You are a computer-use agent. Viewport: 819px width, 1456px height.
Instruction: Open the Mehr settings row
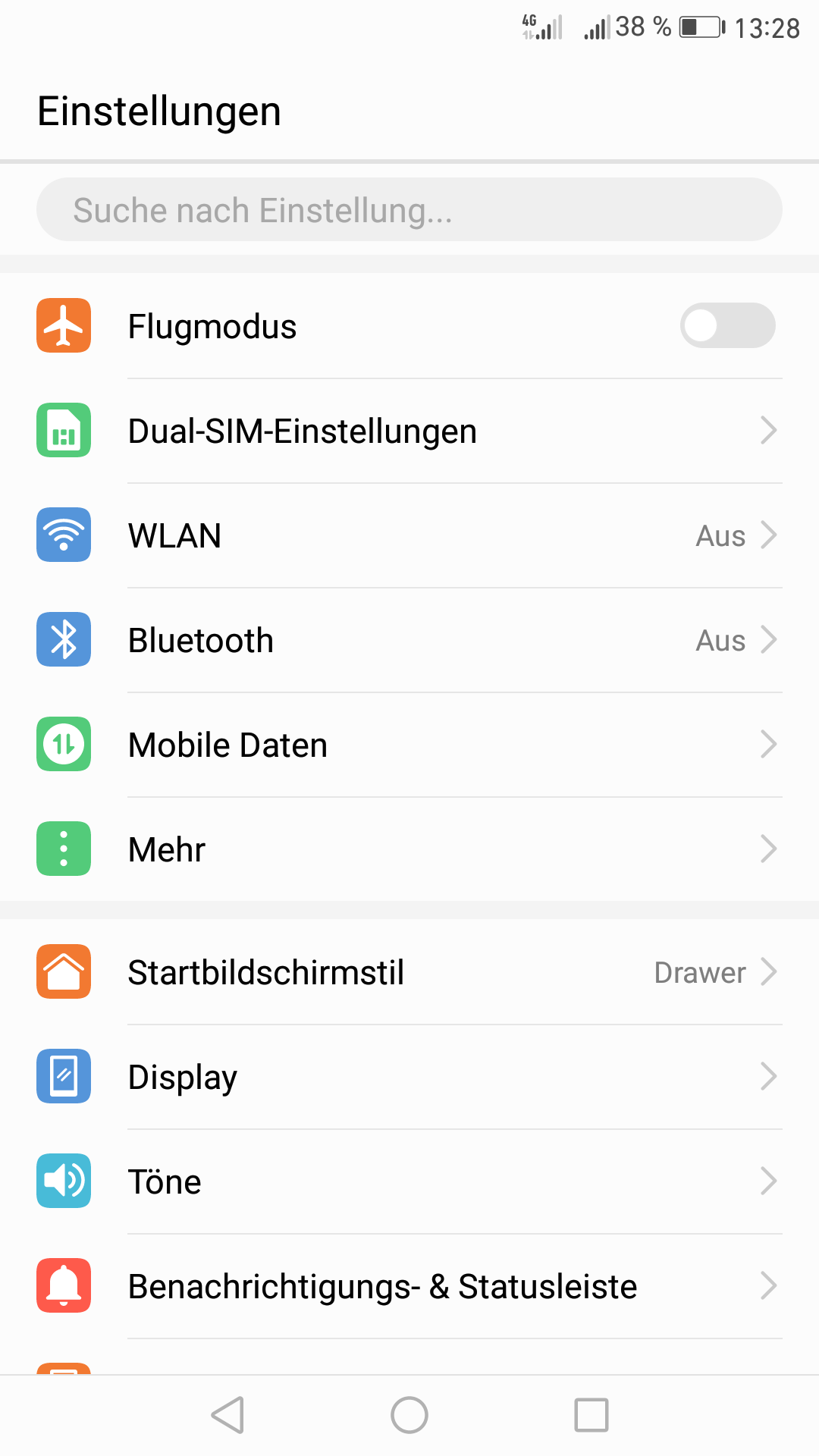click(409, 849)
